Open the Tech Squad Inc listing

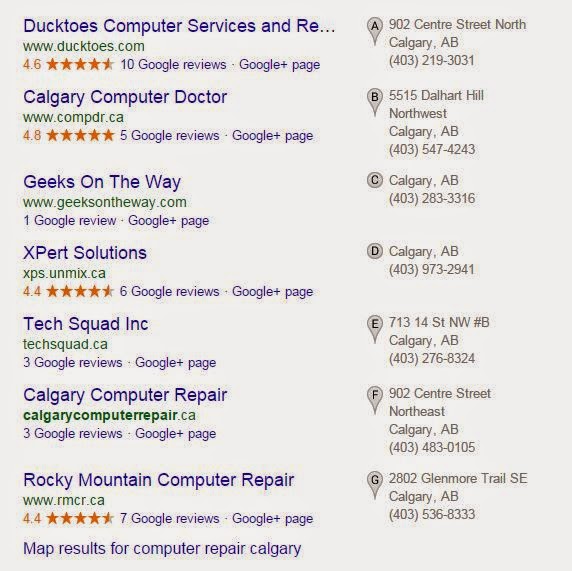[x=86, y=324]
